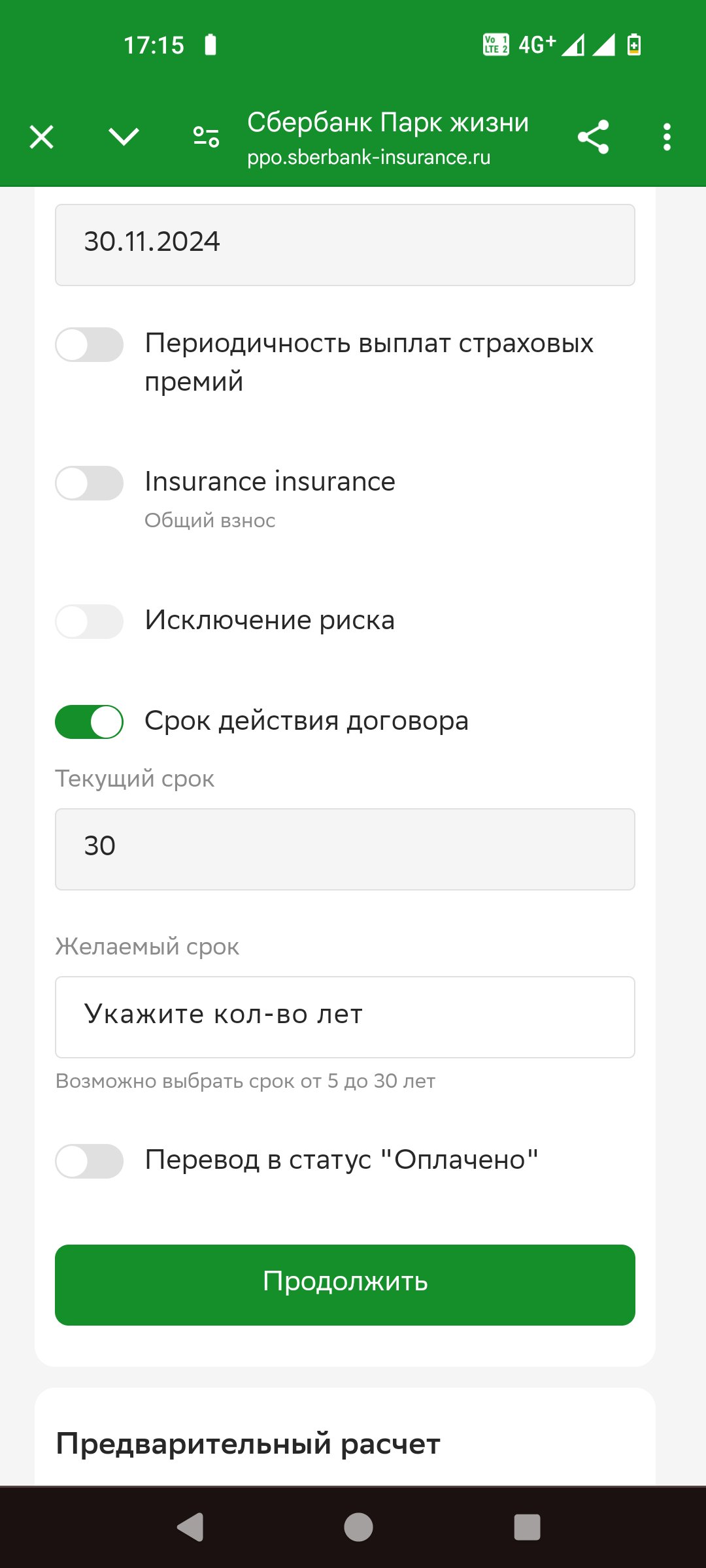Turn off Срок действия договора switch
Screen dimensions: 706x1568
tap(90, 722)
